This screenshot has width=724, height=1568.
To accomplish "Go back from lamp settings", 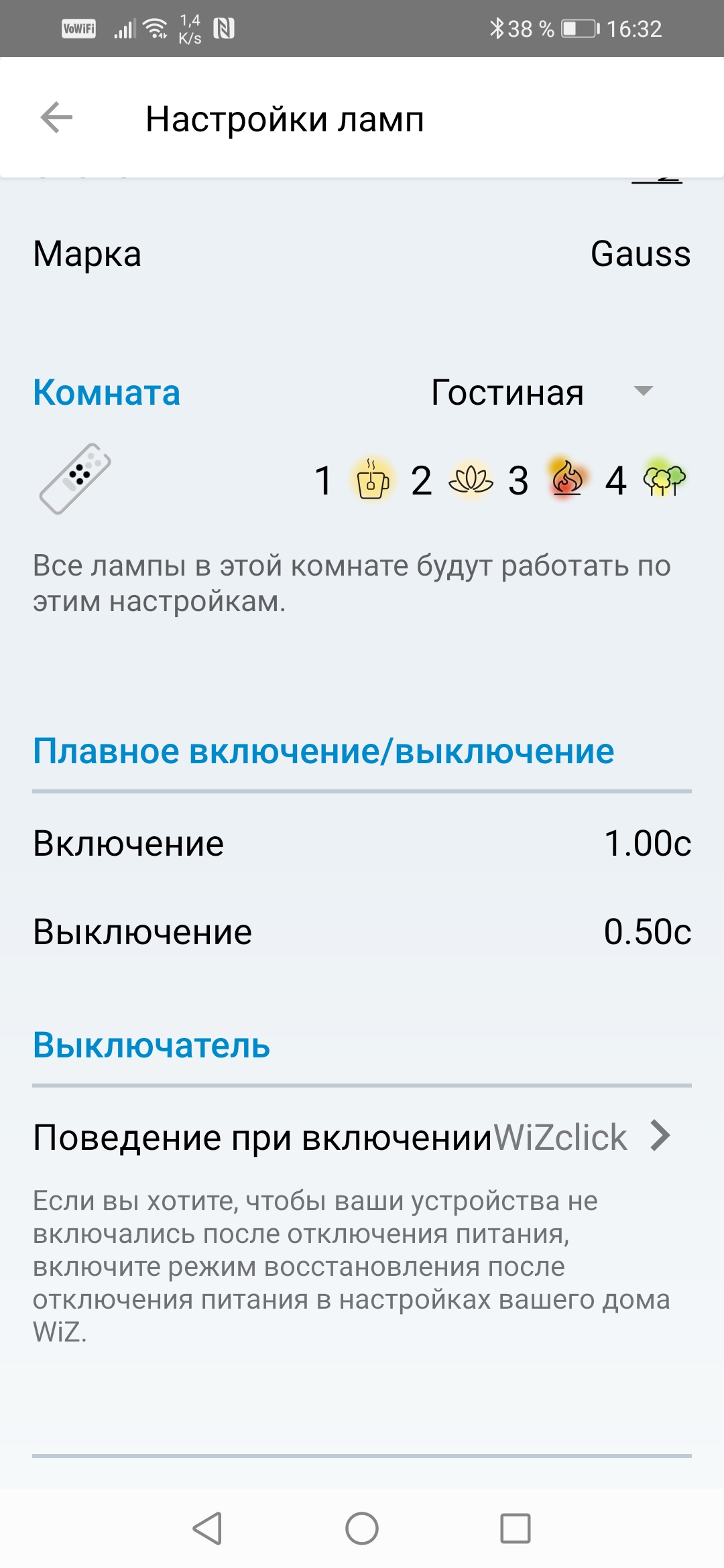I will coord(56,119).
